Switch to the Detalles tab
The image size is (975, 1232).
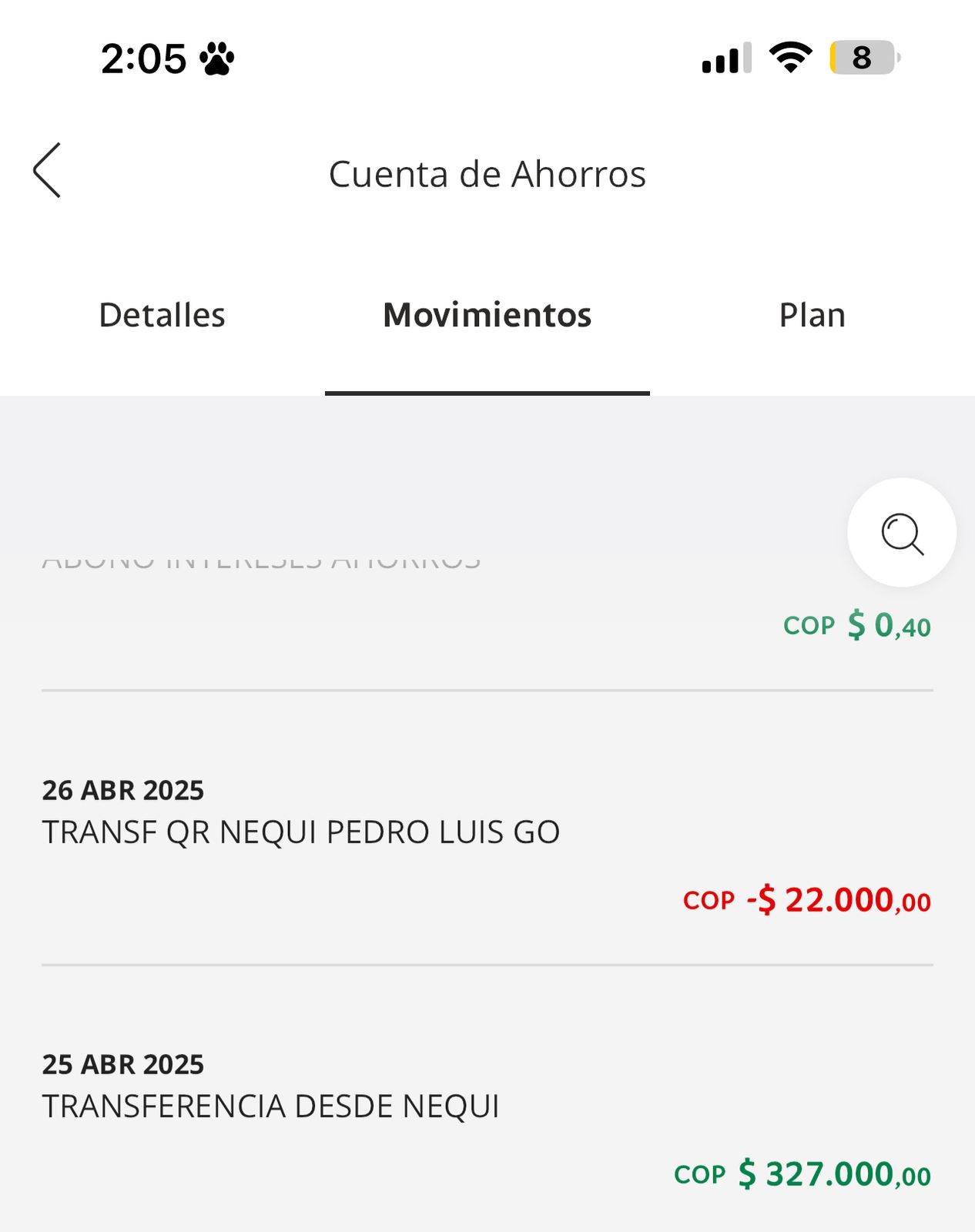tap(162, 315)
